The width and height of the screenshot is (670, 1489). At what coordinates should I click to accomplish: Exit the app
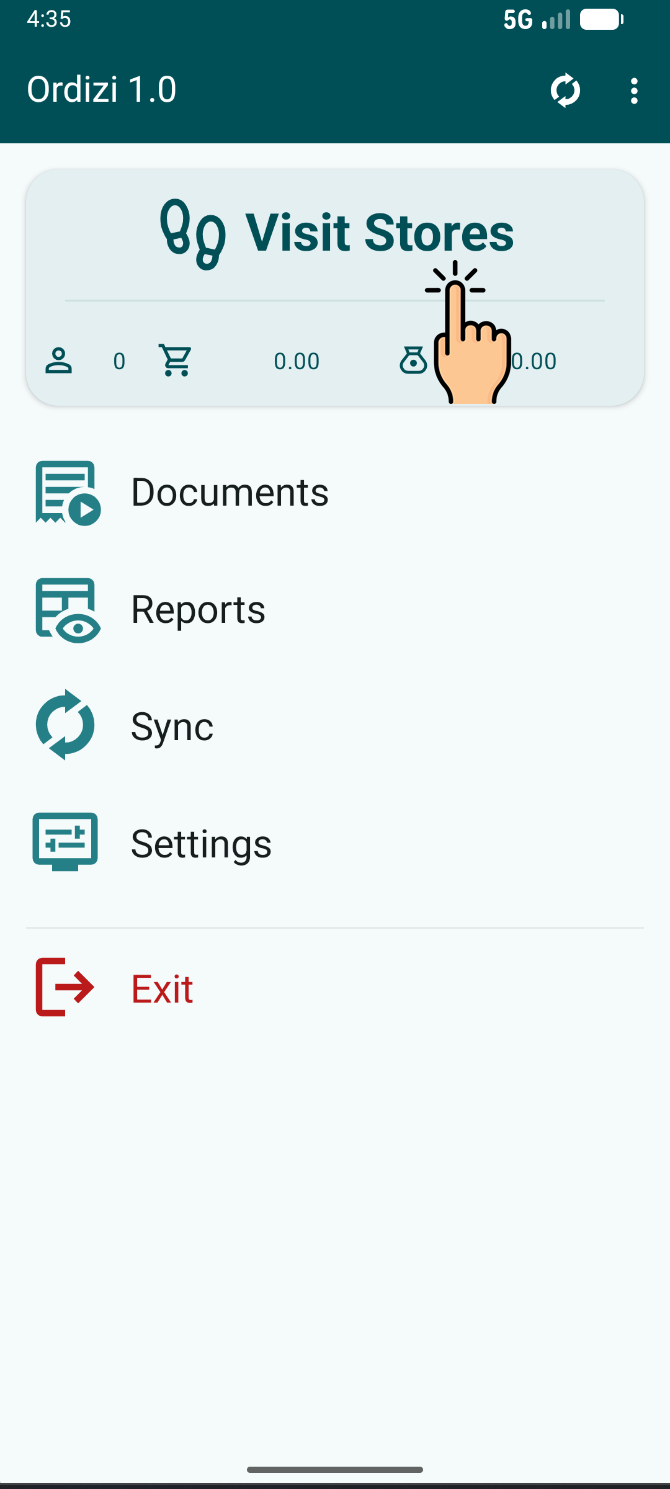click(335, 989)
